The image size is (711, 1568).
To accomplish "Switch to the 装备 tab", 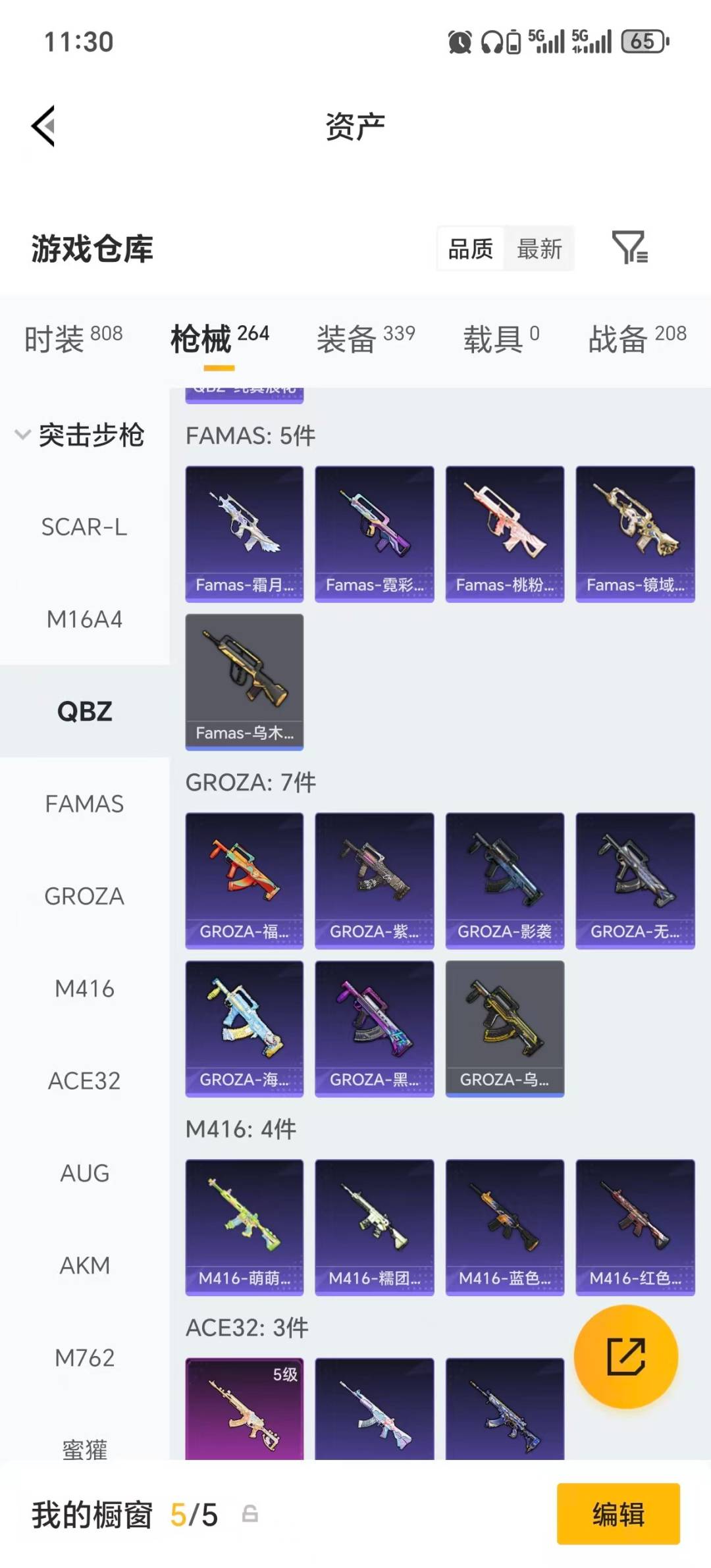I will pyautogui.click(x=365, y=338).
